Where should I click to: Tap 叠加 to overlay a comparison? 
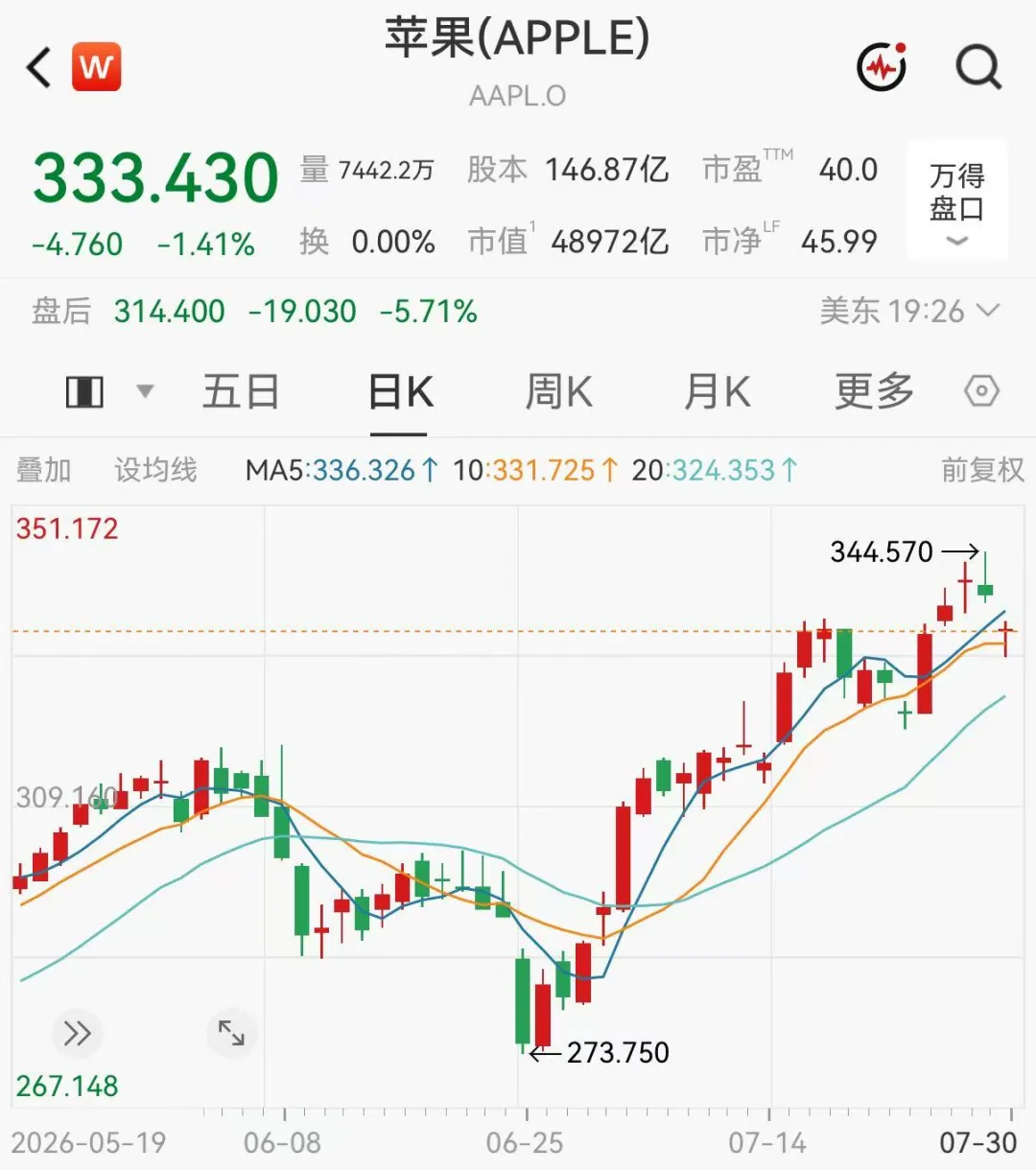43,470
